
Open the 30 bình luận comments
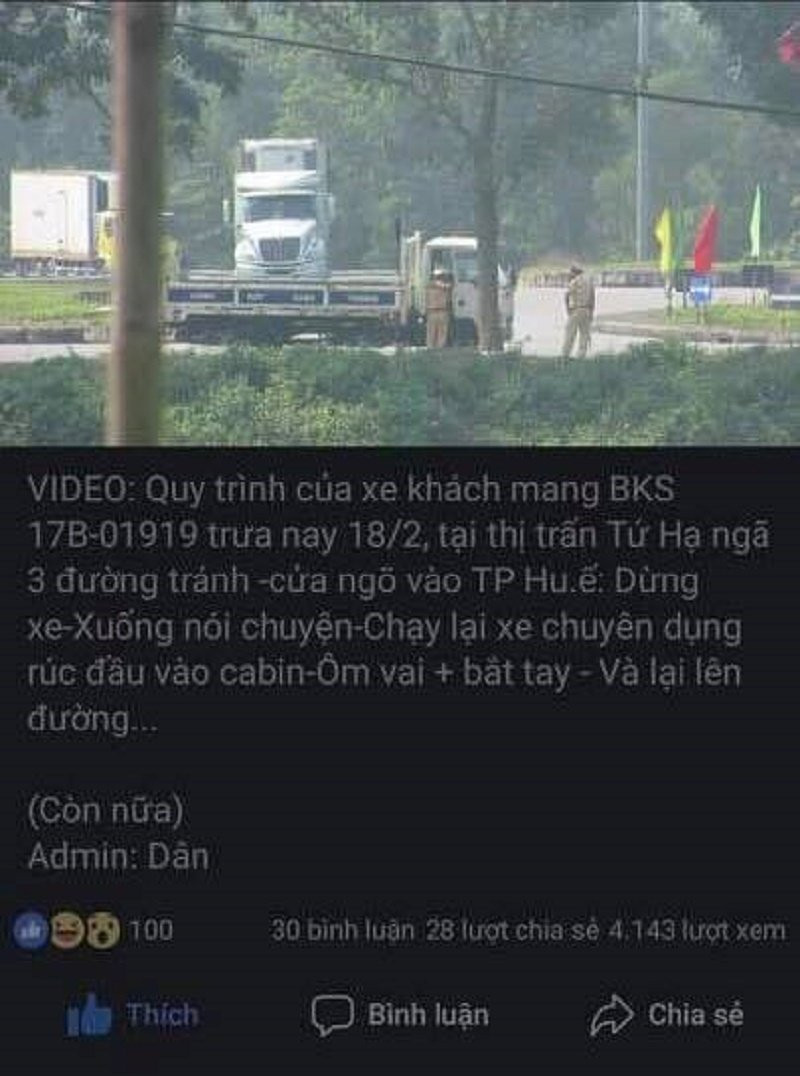pyautogui.click(x=342, y=930)
